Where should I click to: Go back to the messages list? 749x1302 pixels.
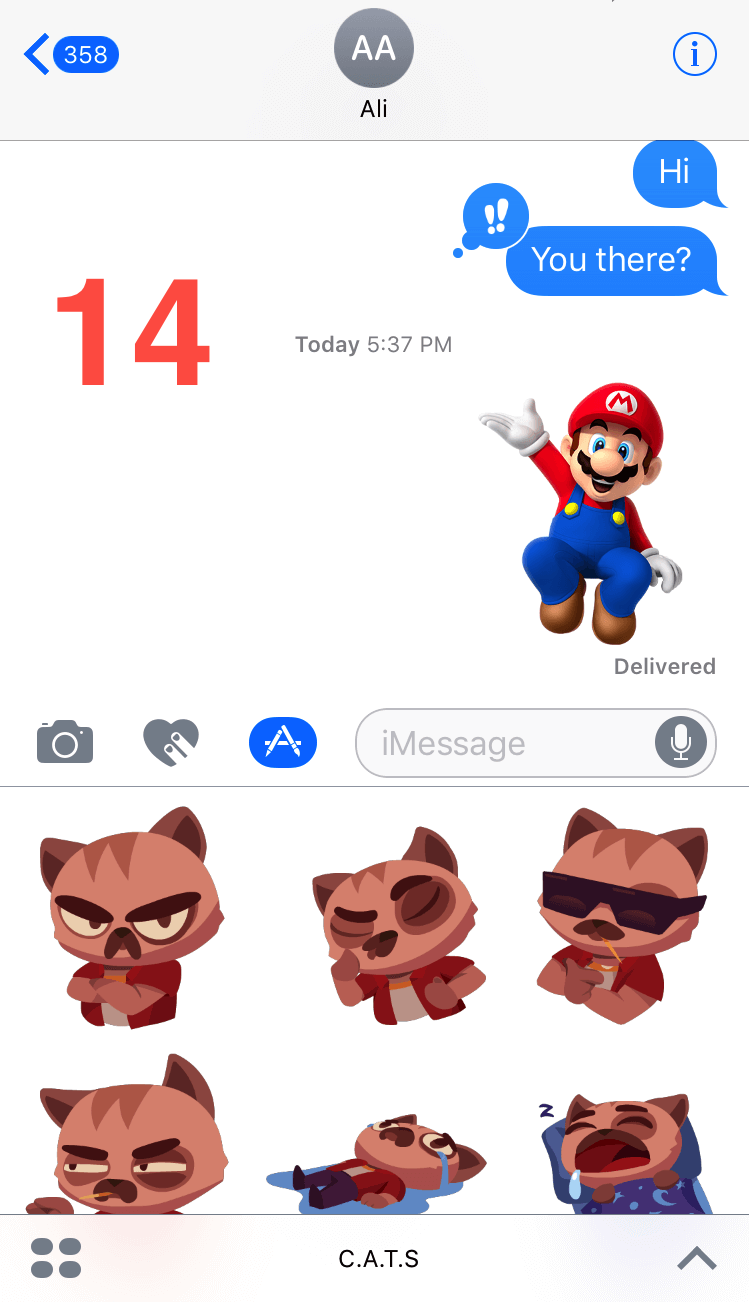[x=70, y=54]
